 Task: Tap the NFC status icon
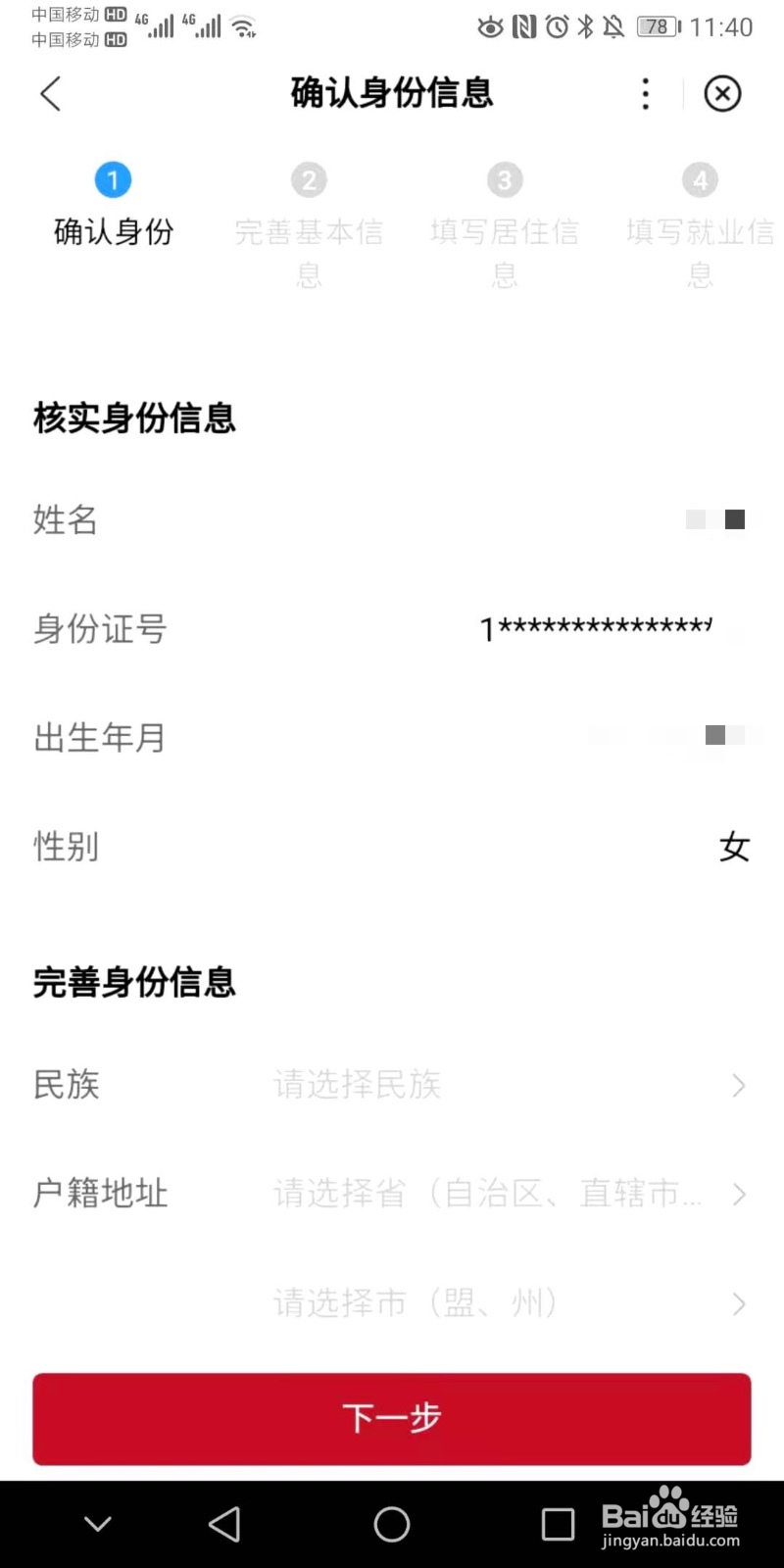tap(523, 27)
